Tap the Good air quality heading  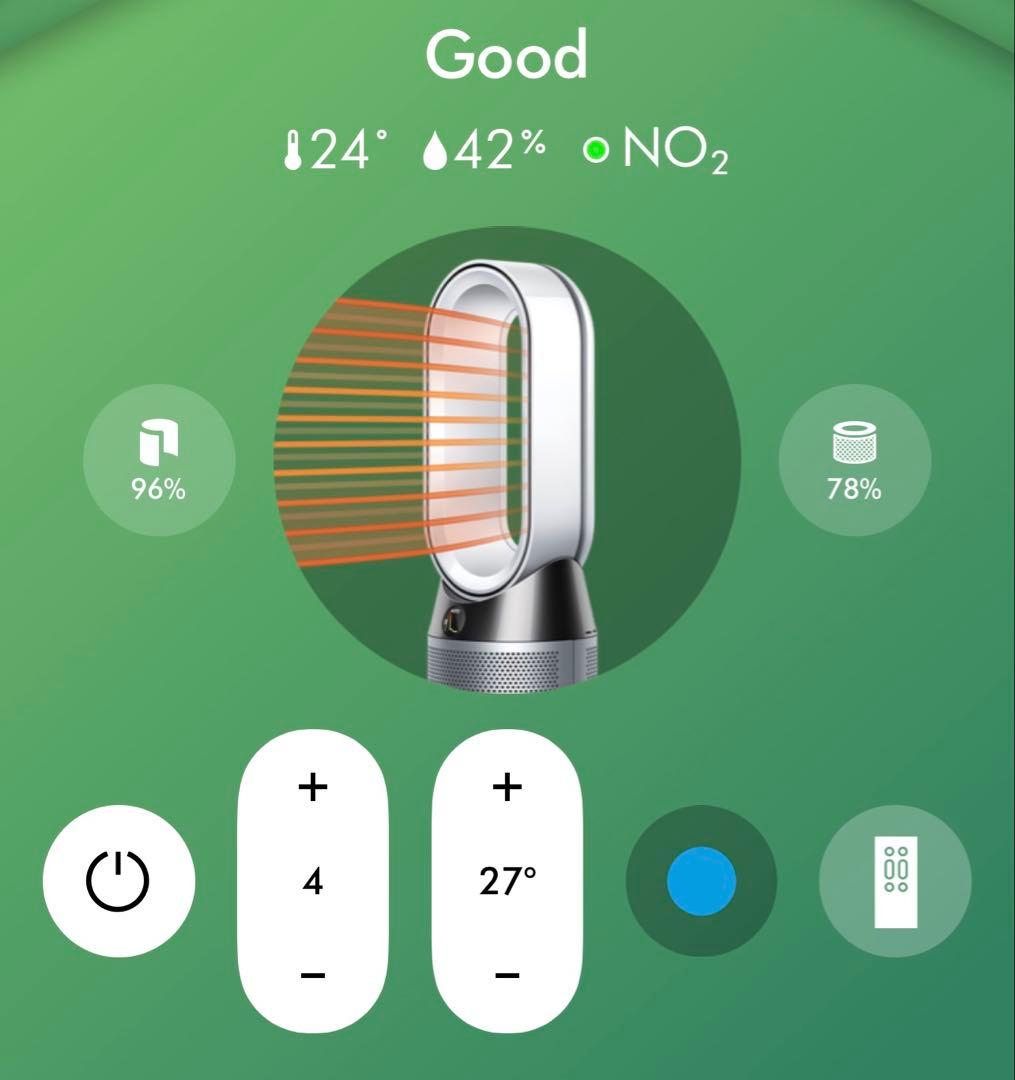pyautogui.click(x=507, y=57)
